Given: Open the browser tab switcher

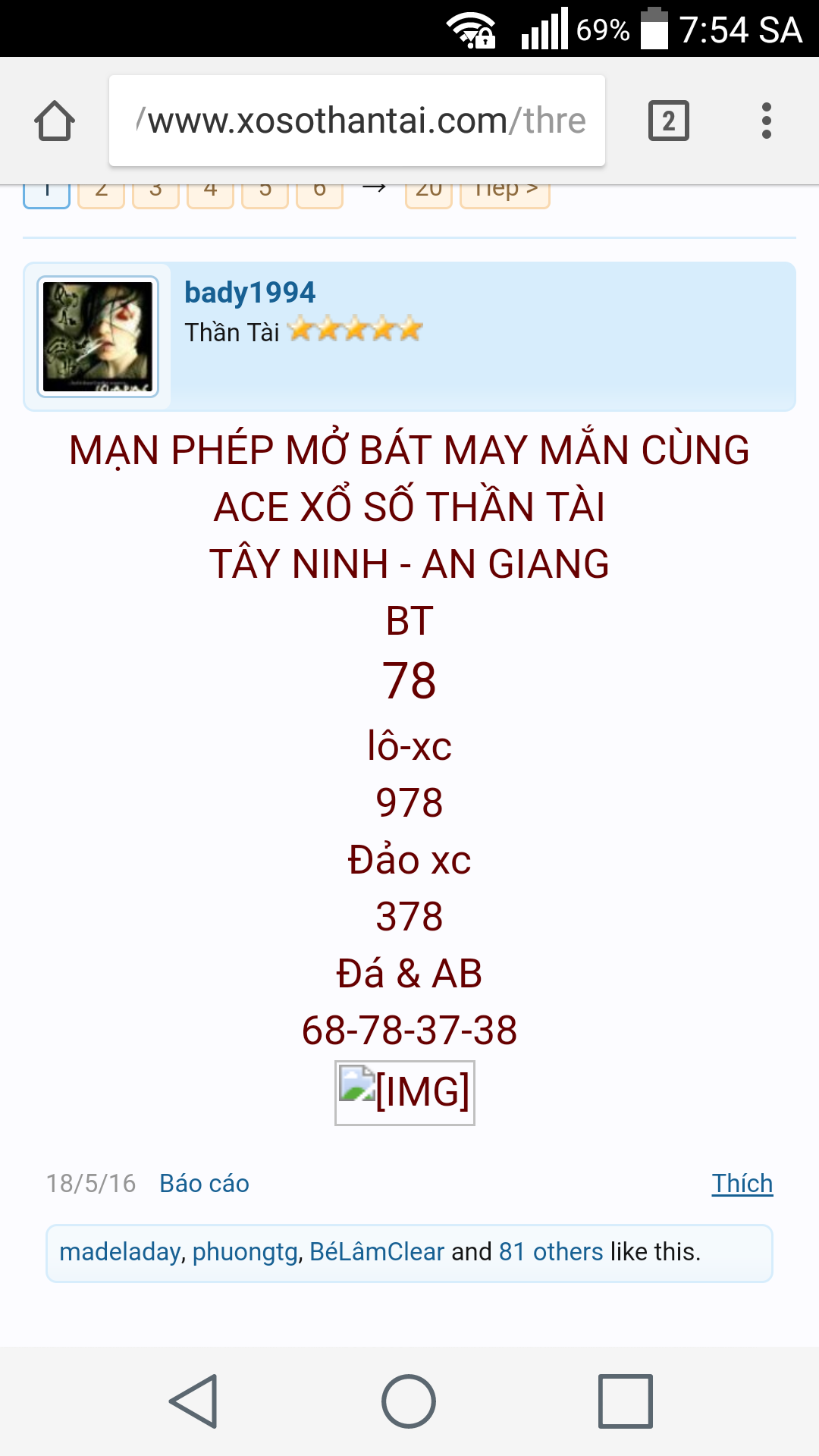Looking at the screenshot, I should click(x=669, y=121).
